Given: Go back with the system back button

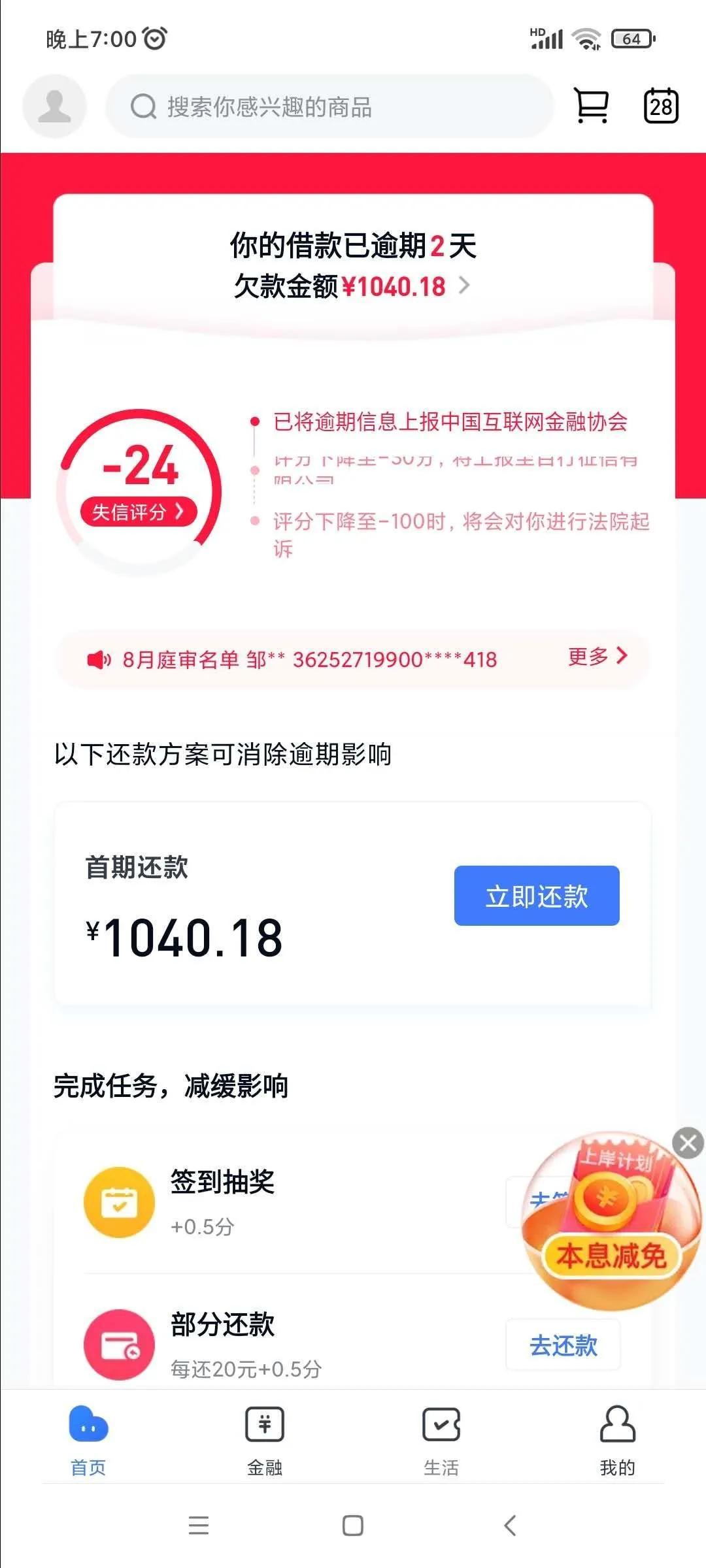Looking at the screenshot, I should click(x=511, y=1526).
